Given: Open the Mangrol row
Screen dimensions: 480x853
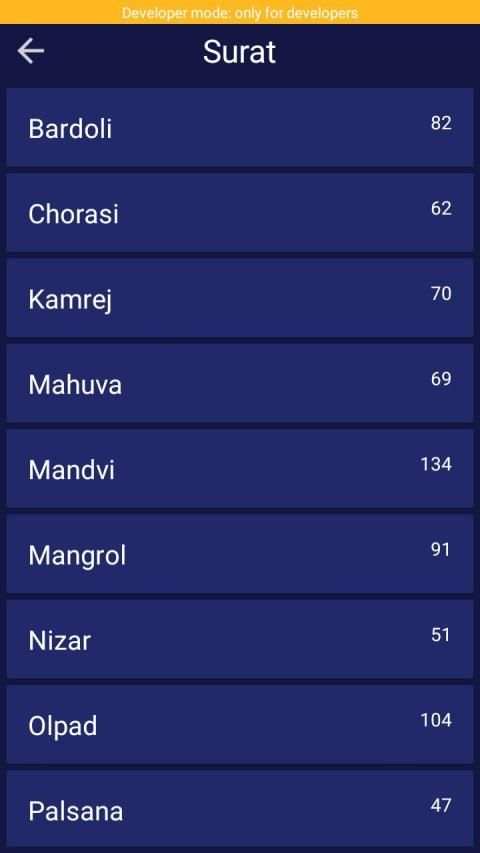Looking at the screenshot, I should pos(240,554).
